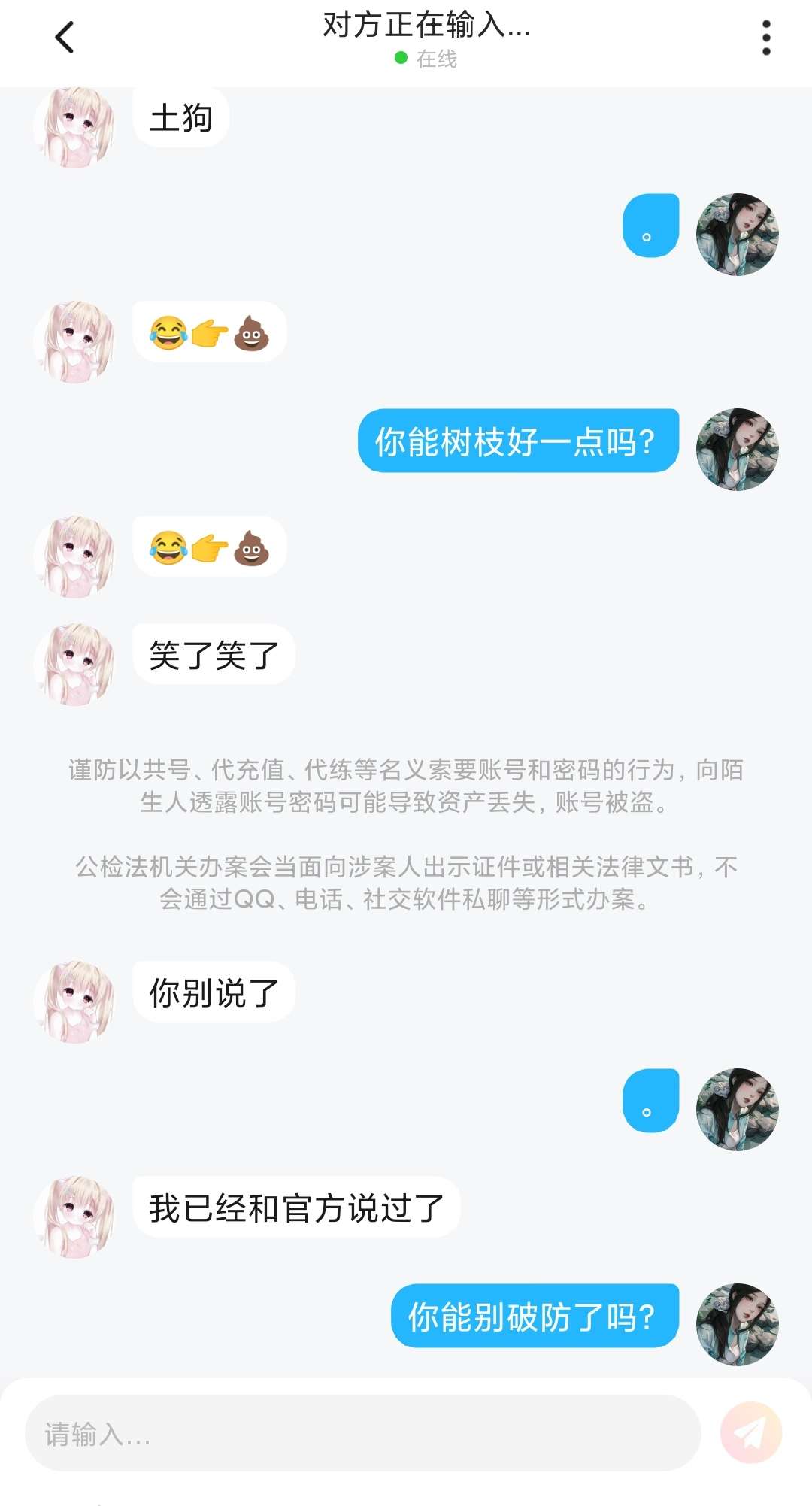812x1506 pixels.
Task: Open the avatar next to 笑了笑了
Action: tap(74, 663)
